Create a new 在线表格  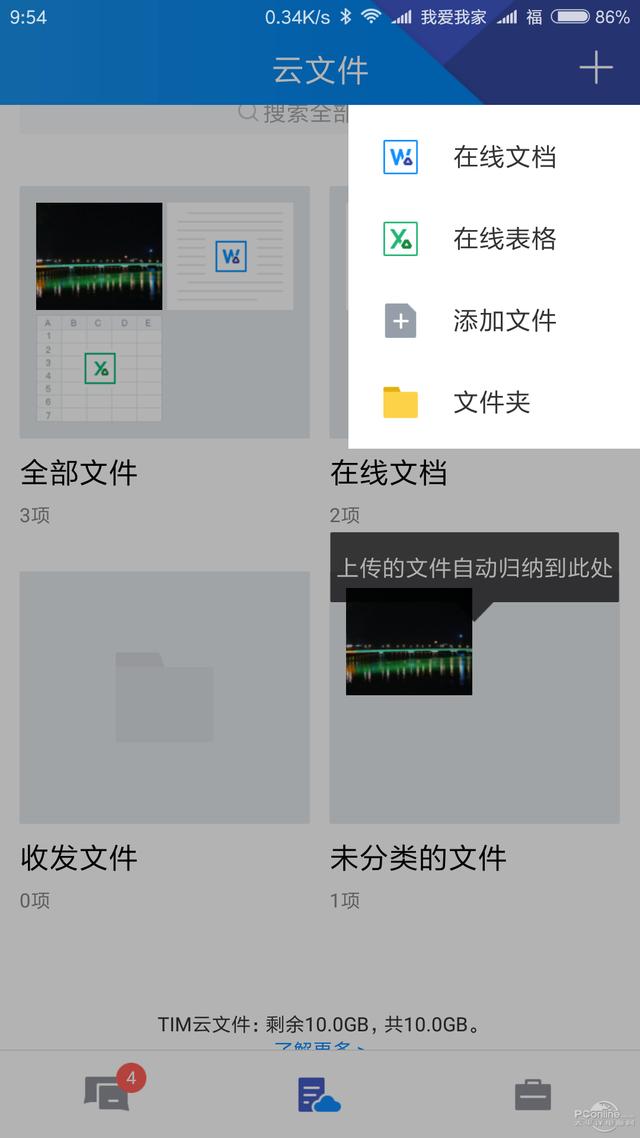[x=494, y=239]
